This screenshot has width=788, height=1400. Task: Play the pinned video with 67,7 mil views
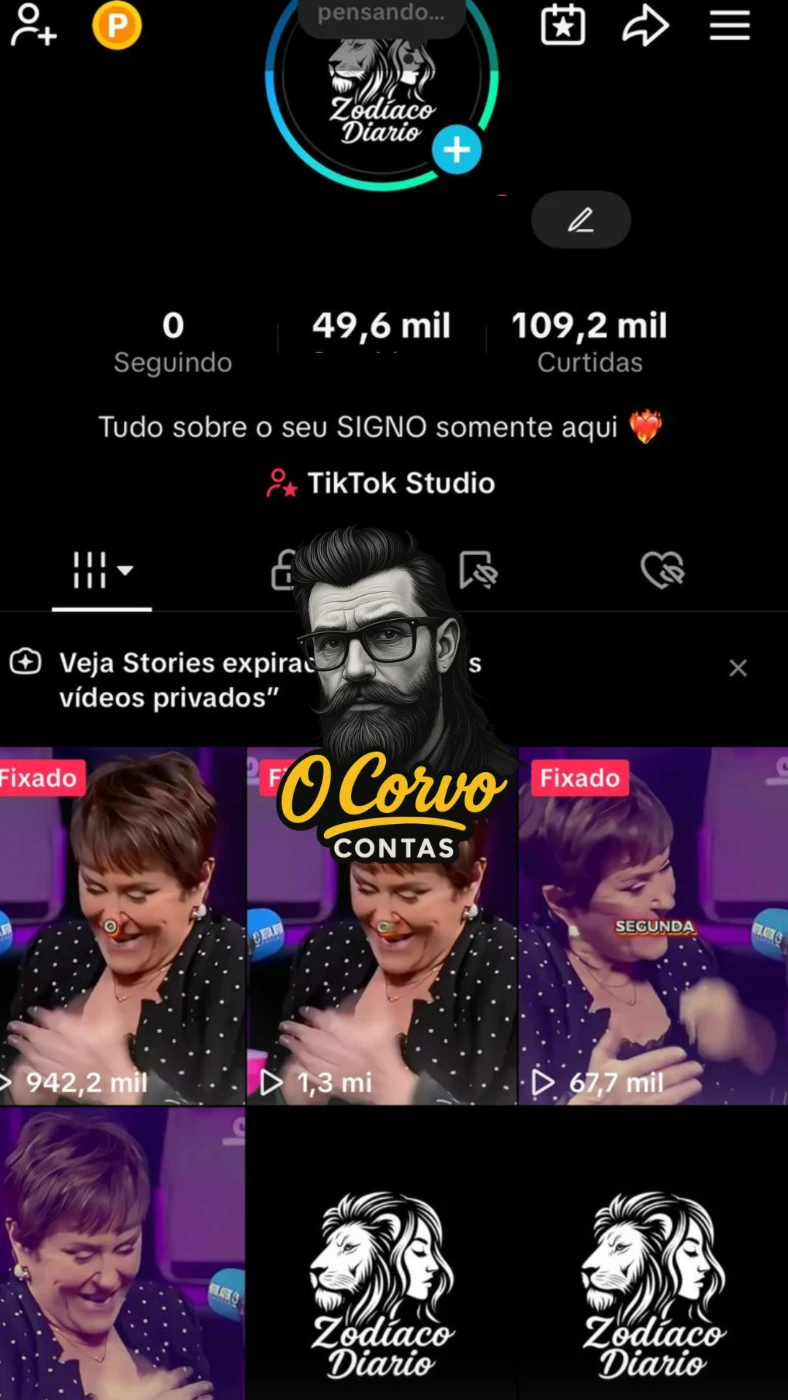(653, 925)
